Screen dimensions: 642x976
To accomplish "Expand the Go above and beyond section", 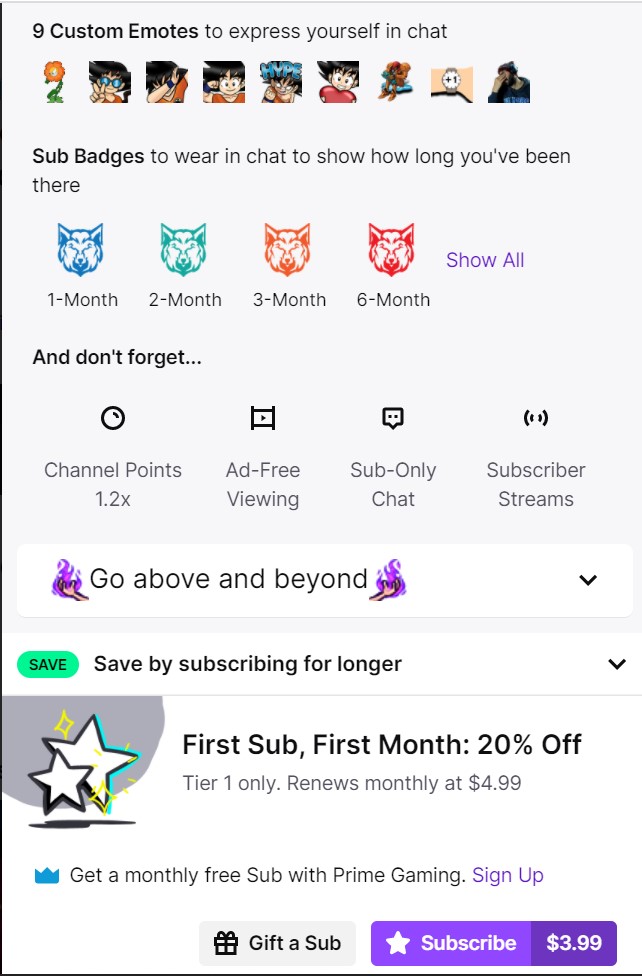I will tap(588, 580).
